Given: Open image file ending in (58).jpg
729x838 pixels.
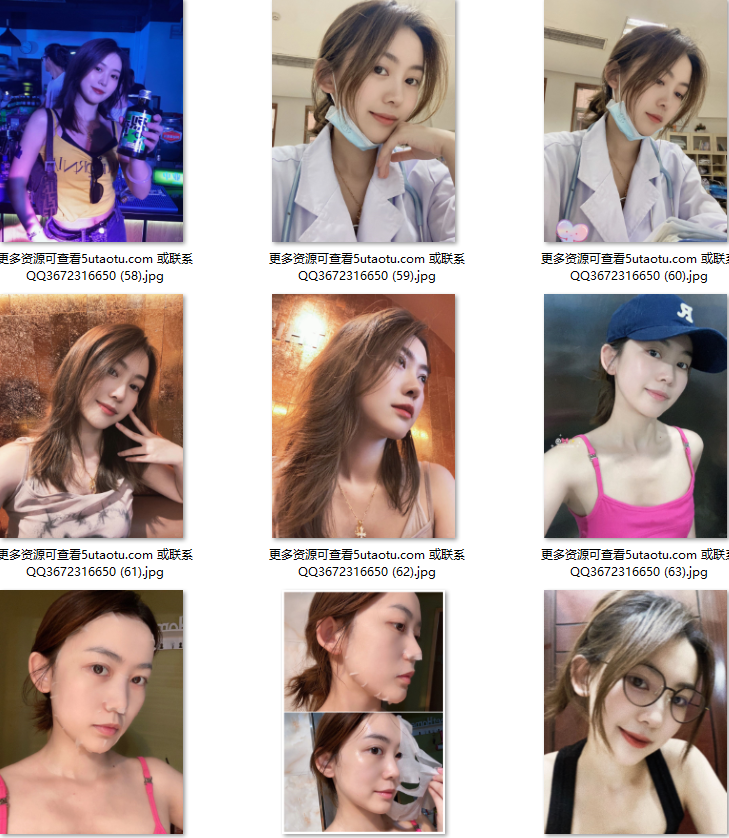Looking at the screenshot, I should (x=91, y=120).
